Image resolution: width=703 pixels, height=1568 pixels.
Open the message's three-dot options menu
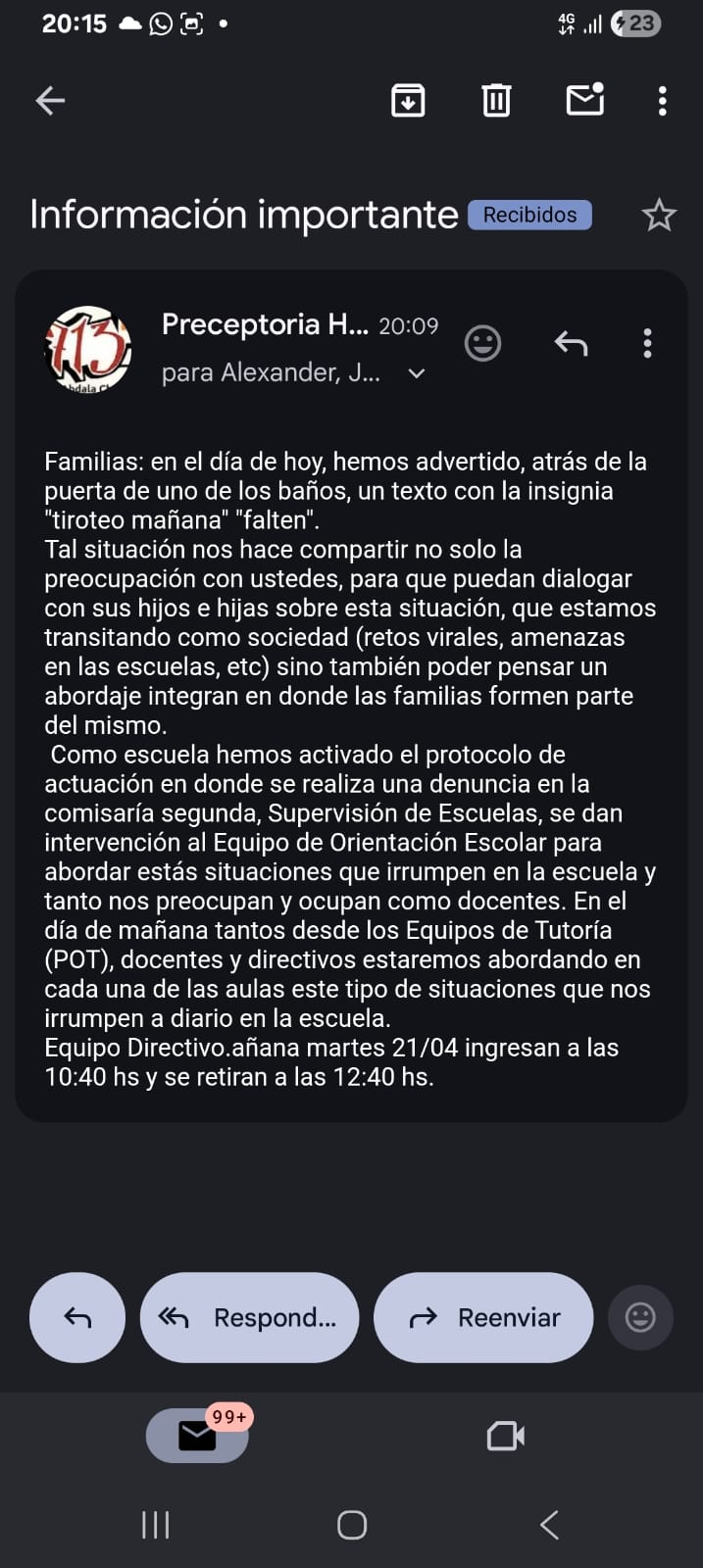click(647, 343)
